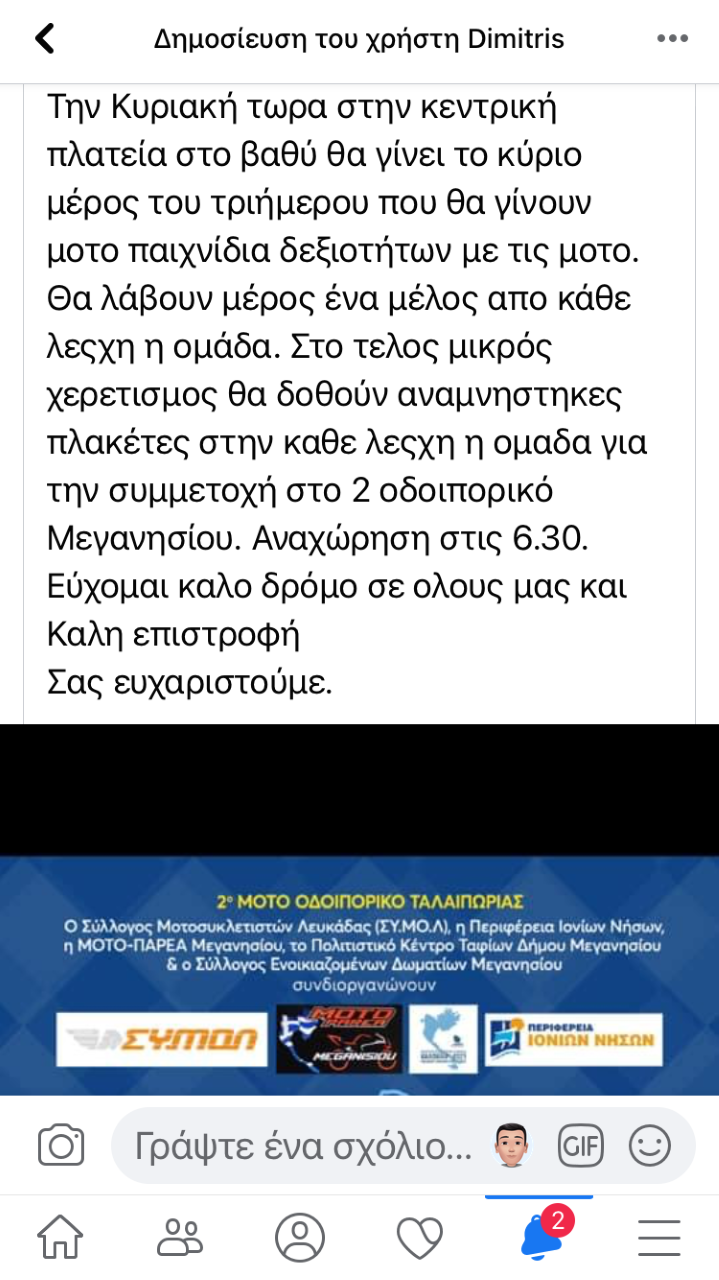719x1280 pixels.
Task: Switch to the Home feed tab
Action: click(60, 1238)
